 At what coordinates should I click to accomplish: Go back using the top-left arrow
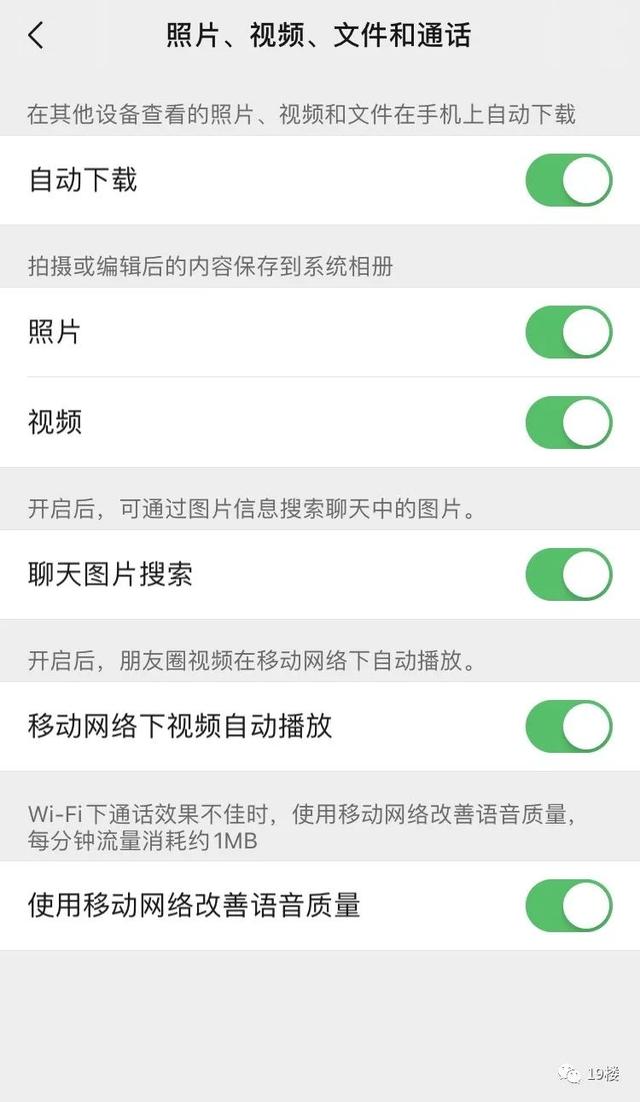coord(36,36)
